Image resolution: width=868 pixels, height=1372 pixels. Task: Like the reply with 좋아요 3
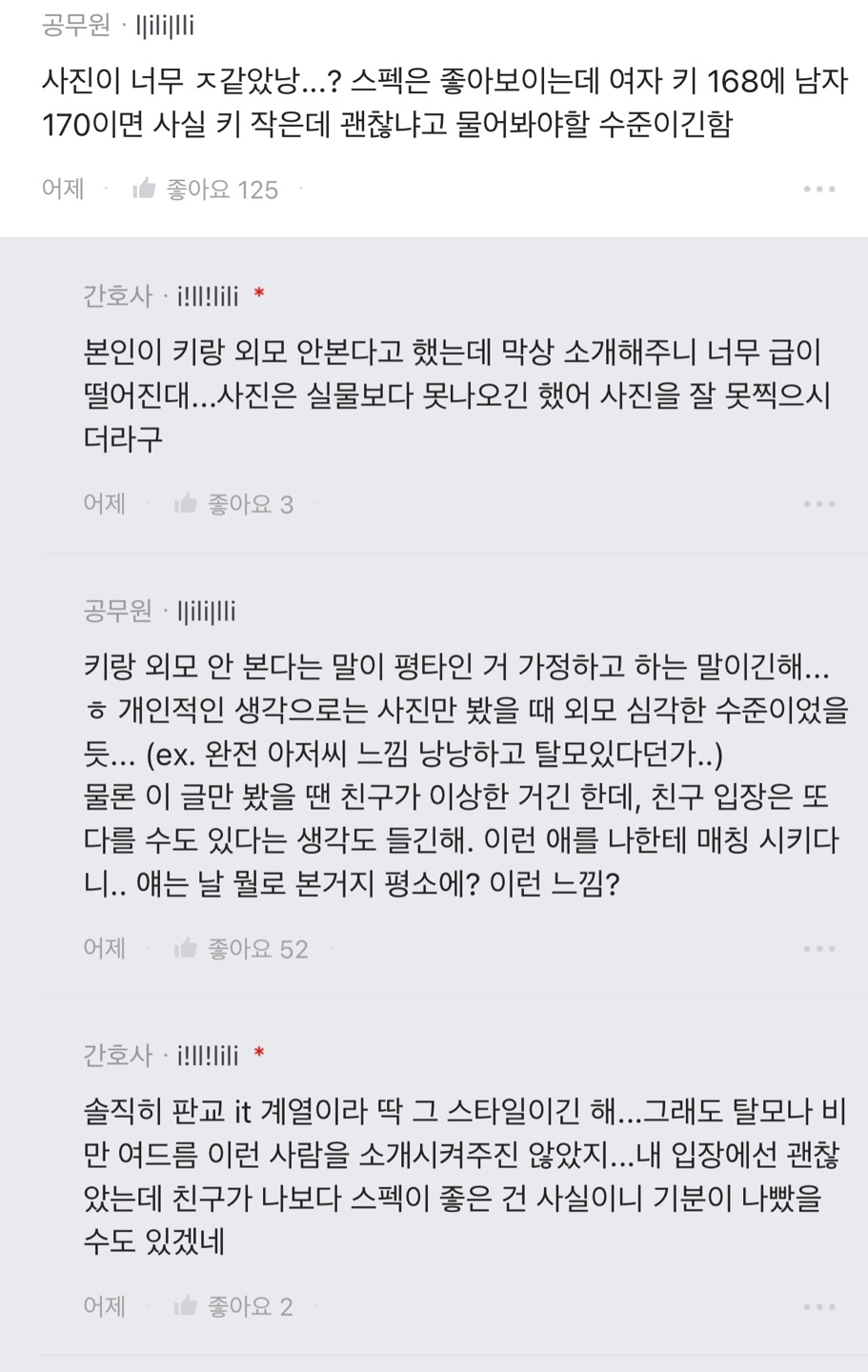[186, 503]
